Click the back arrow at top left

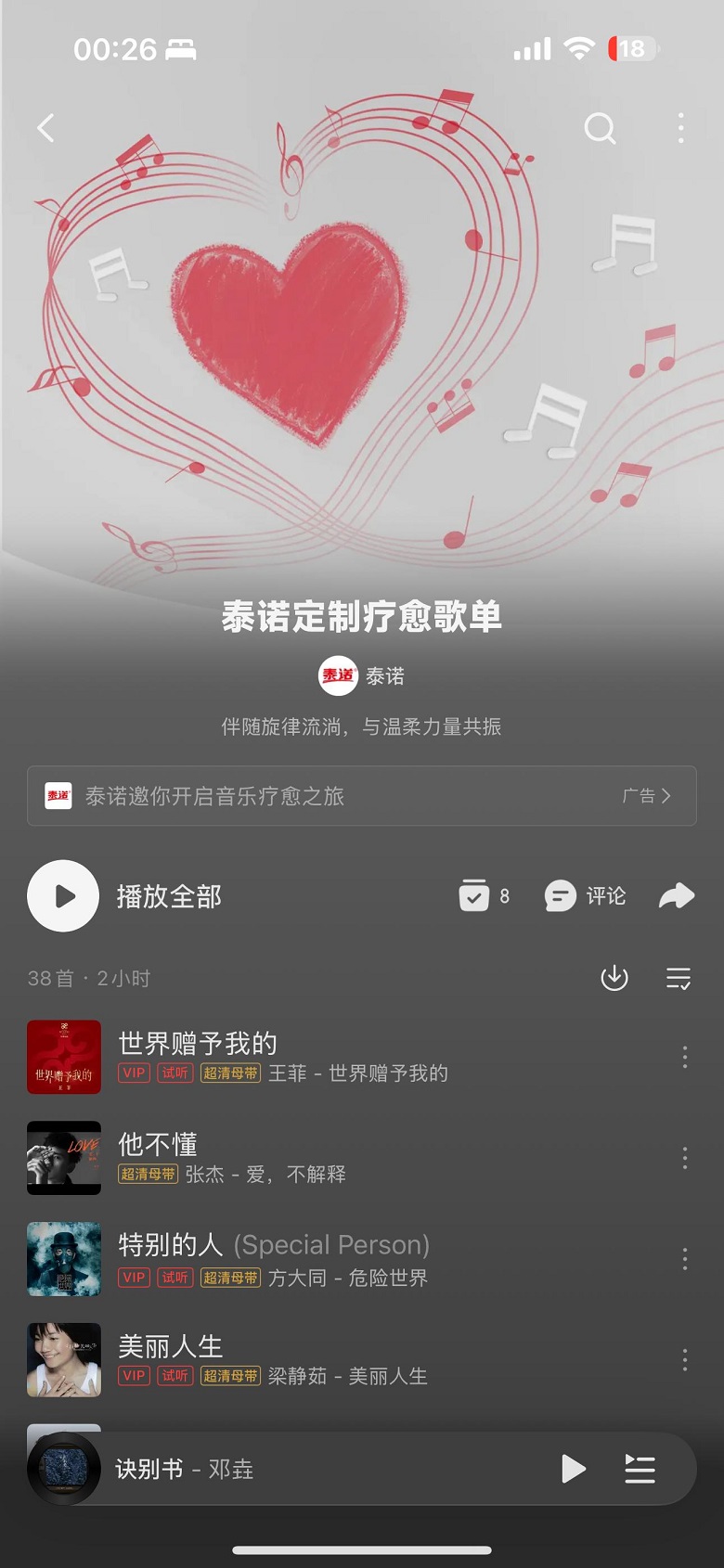click(x=45, y=128)
